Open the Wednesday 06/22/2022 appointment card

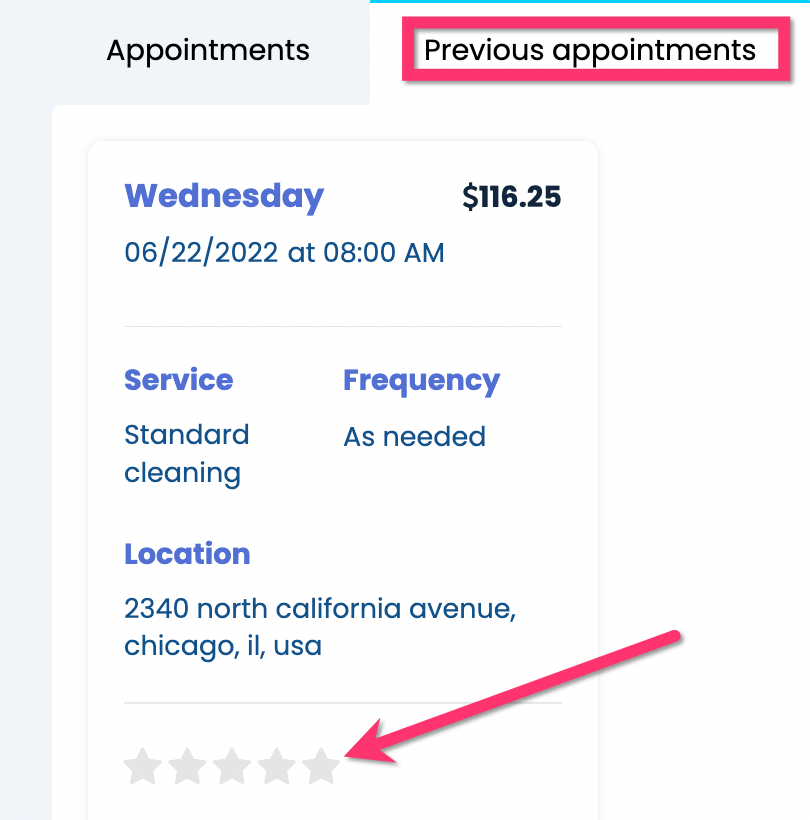coord(224,196)
